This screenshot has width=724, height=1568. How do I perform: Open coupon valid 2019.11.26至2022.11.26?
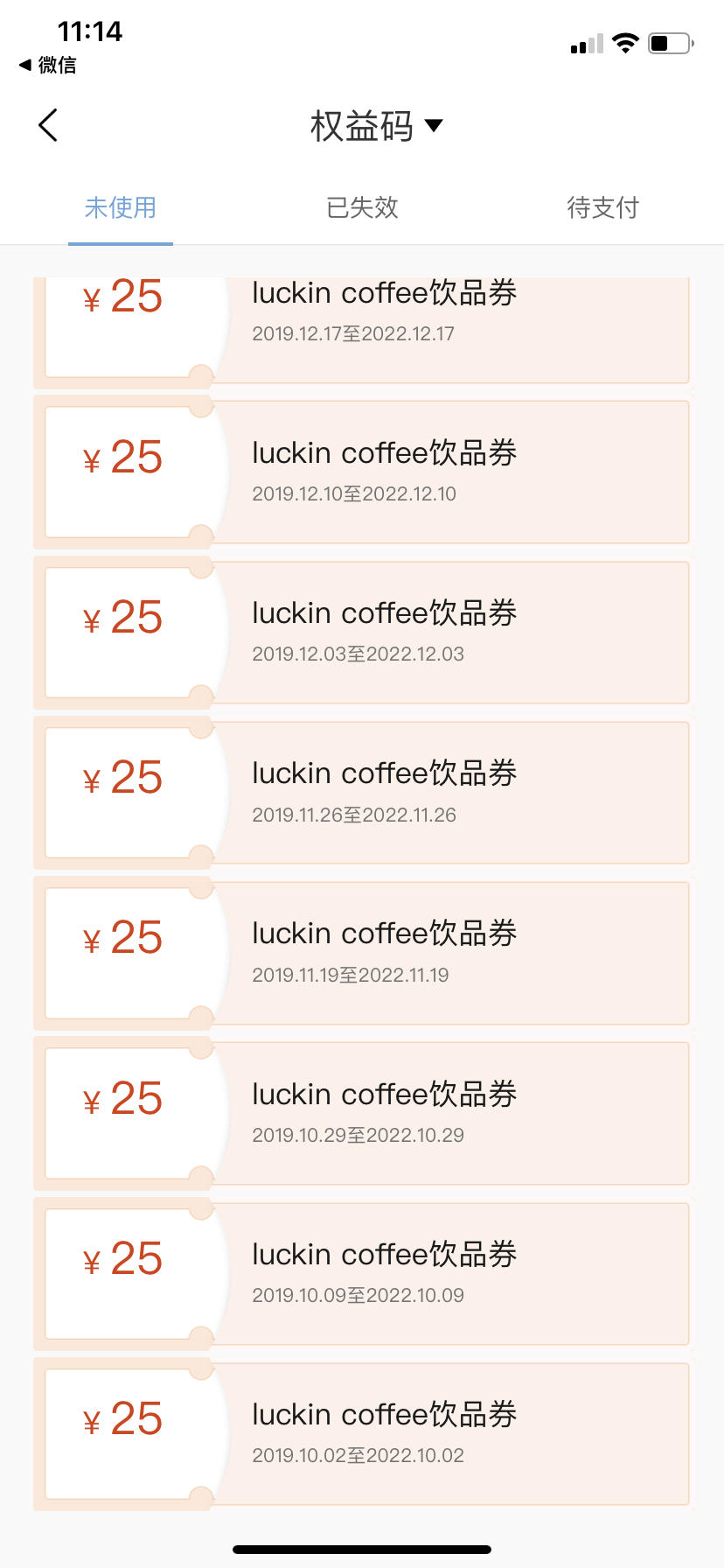point(361,793)
